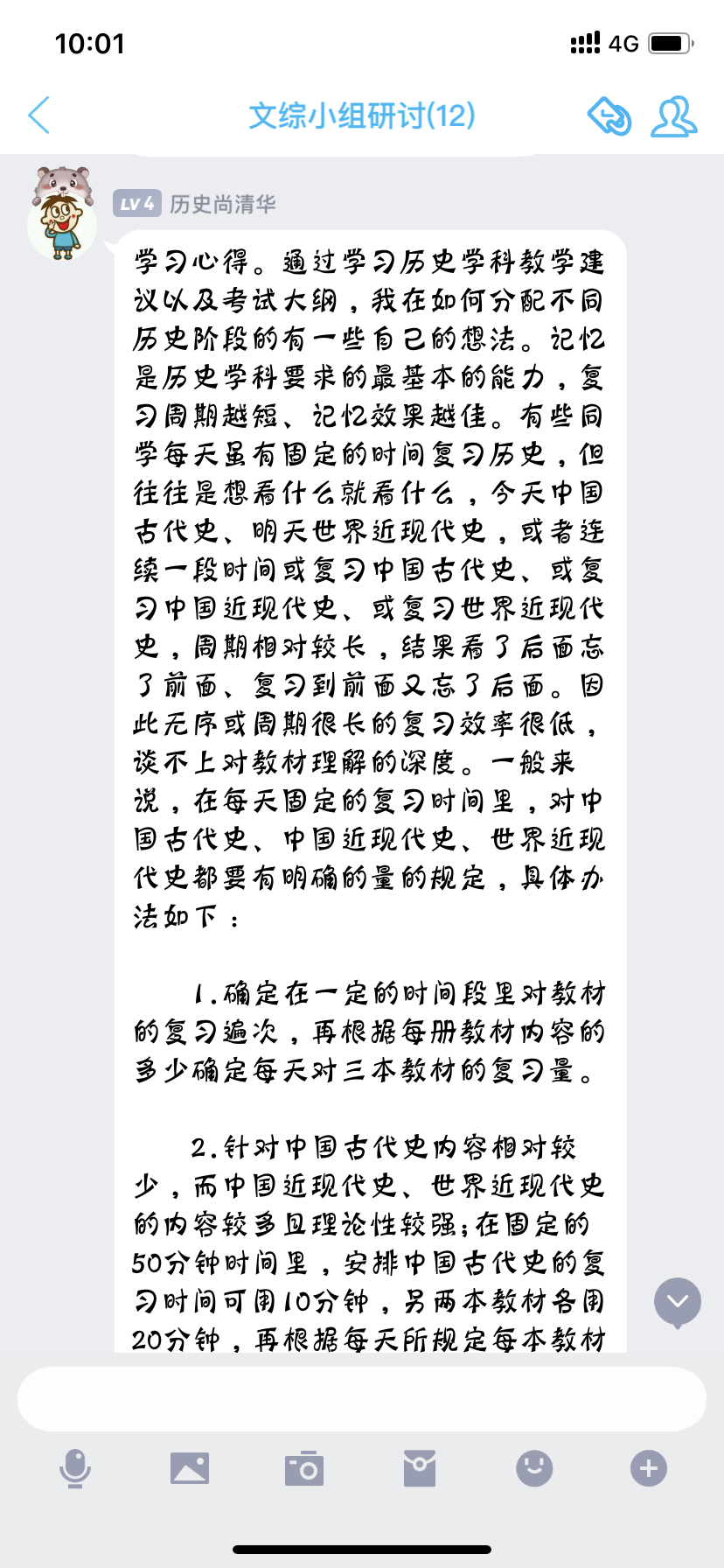
Task: Tap the chat shortcut icon in header
Action: (609, 116)
